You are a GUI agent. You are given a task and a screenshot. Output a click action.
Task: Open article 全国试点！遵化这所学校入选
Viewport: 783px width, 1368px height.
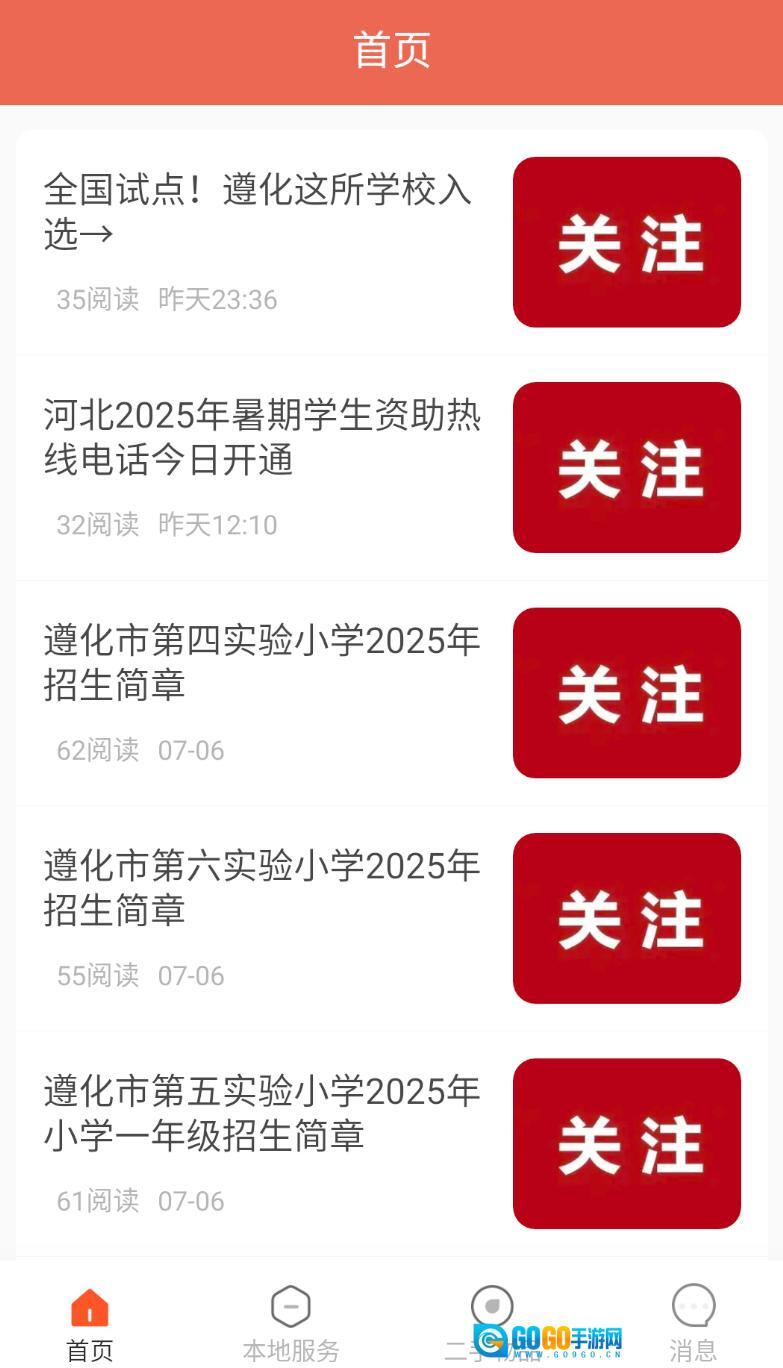[x=257, y=211]
